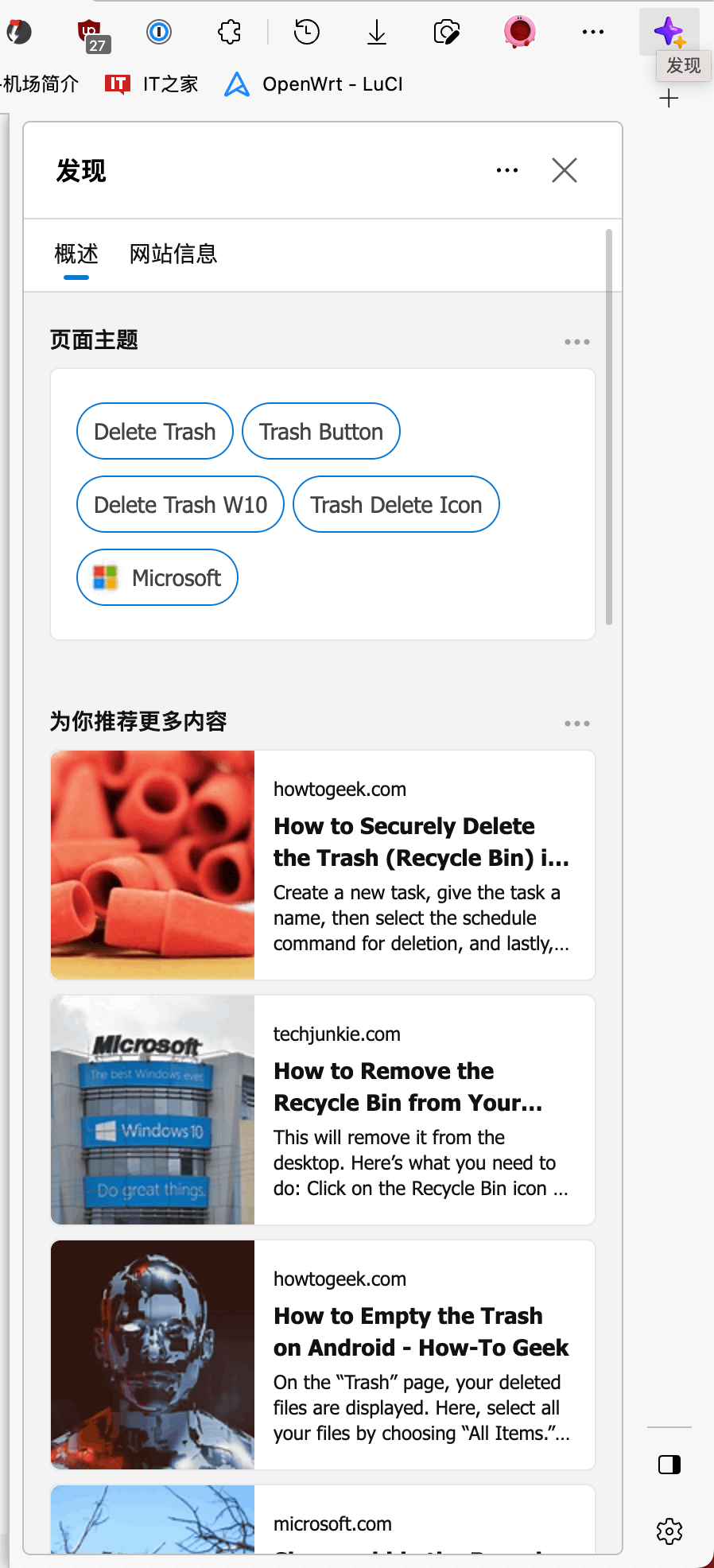Select the 概述 tab

tap(76, 254)
